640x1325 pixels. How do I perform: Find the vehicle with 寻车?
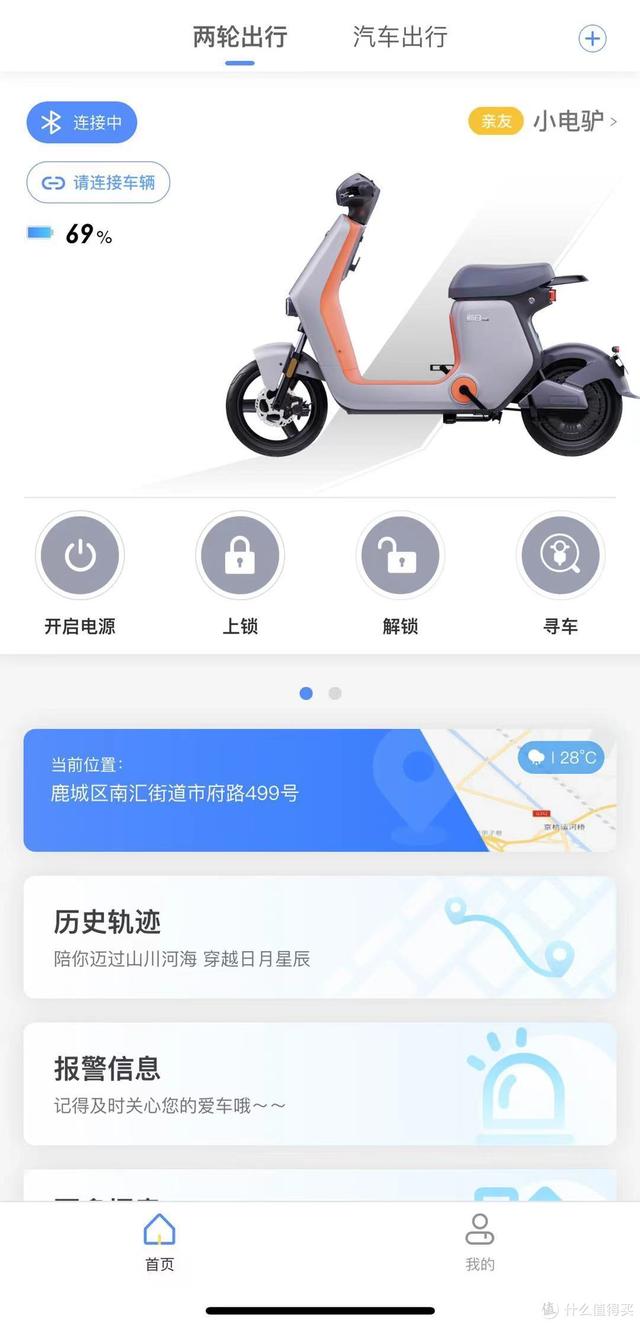pyautogui.click(x=560, y=556)
